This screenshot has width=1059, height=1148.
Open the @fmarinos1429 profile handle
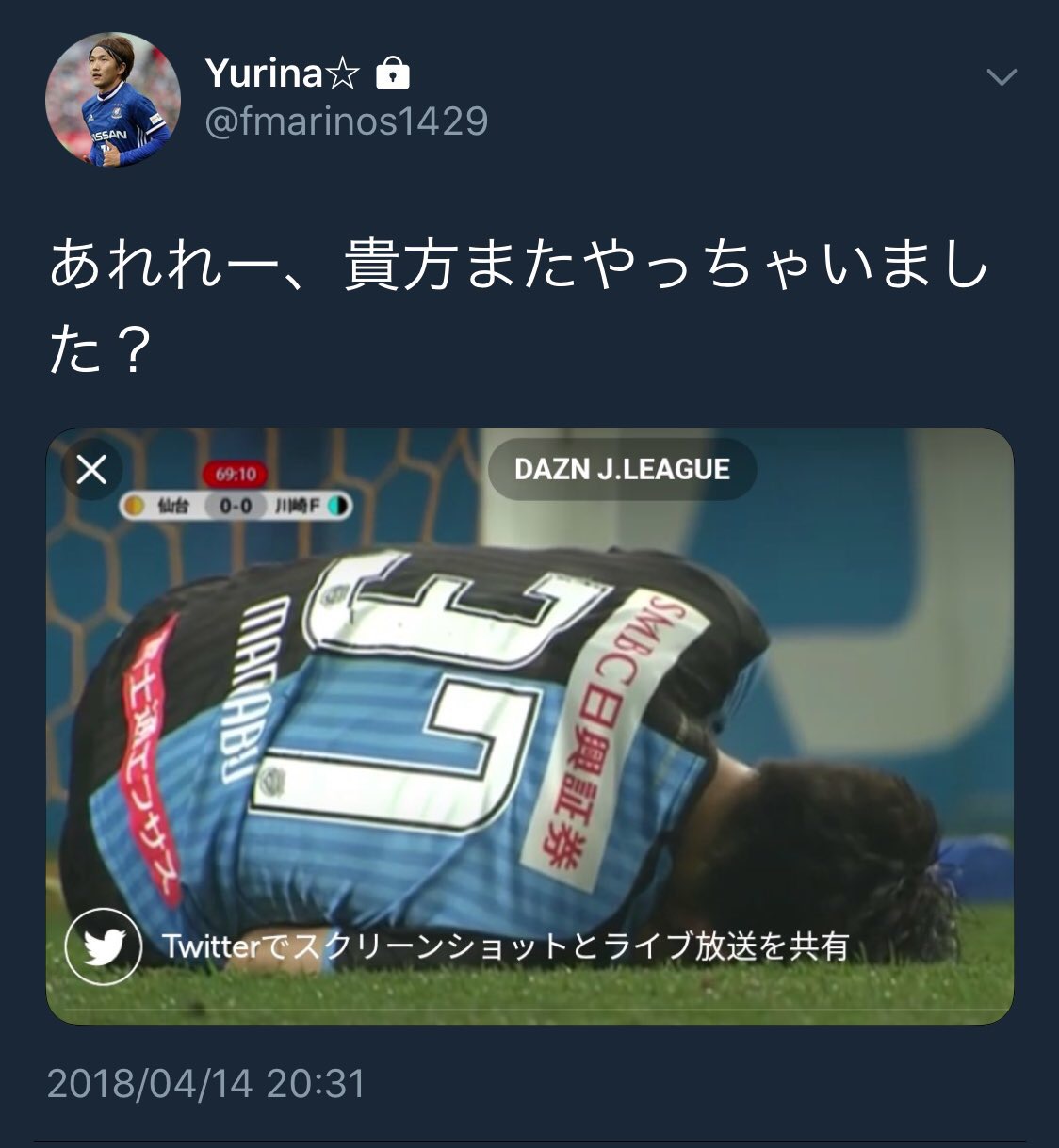click(346, 121)
